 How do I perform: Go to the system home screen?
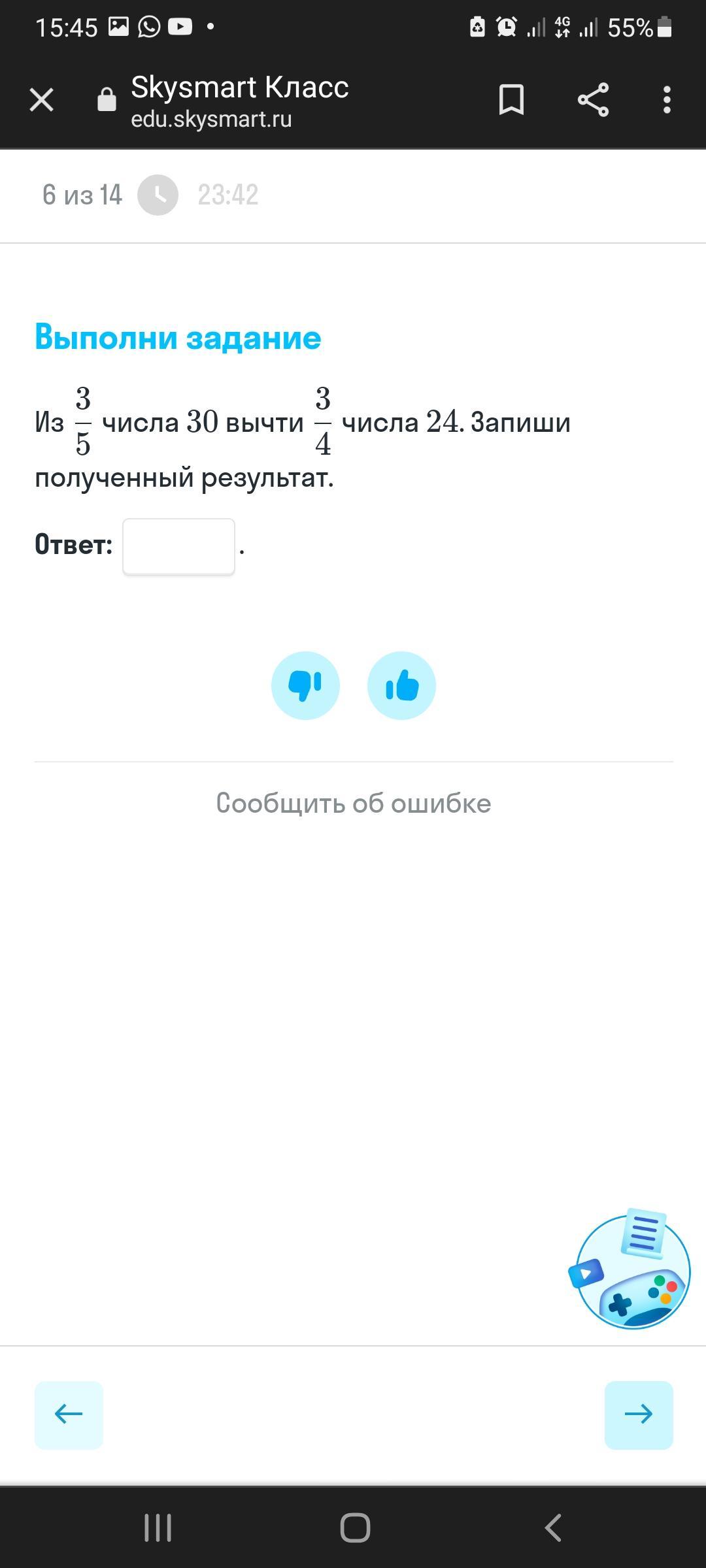(x=355, y=1527)
